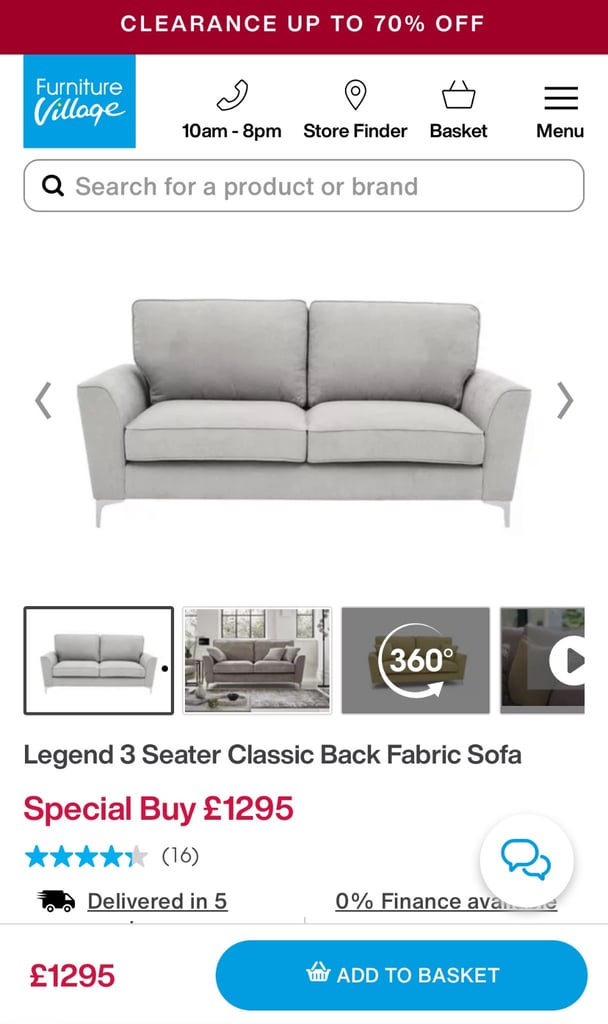This screenshot has height=1024, width=608.
Task: Open the 360° view thumbnail
Action: (415, 660)
